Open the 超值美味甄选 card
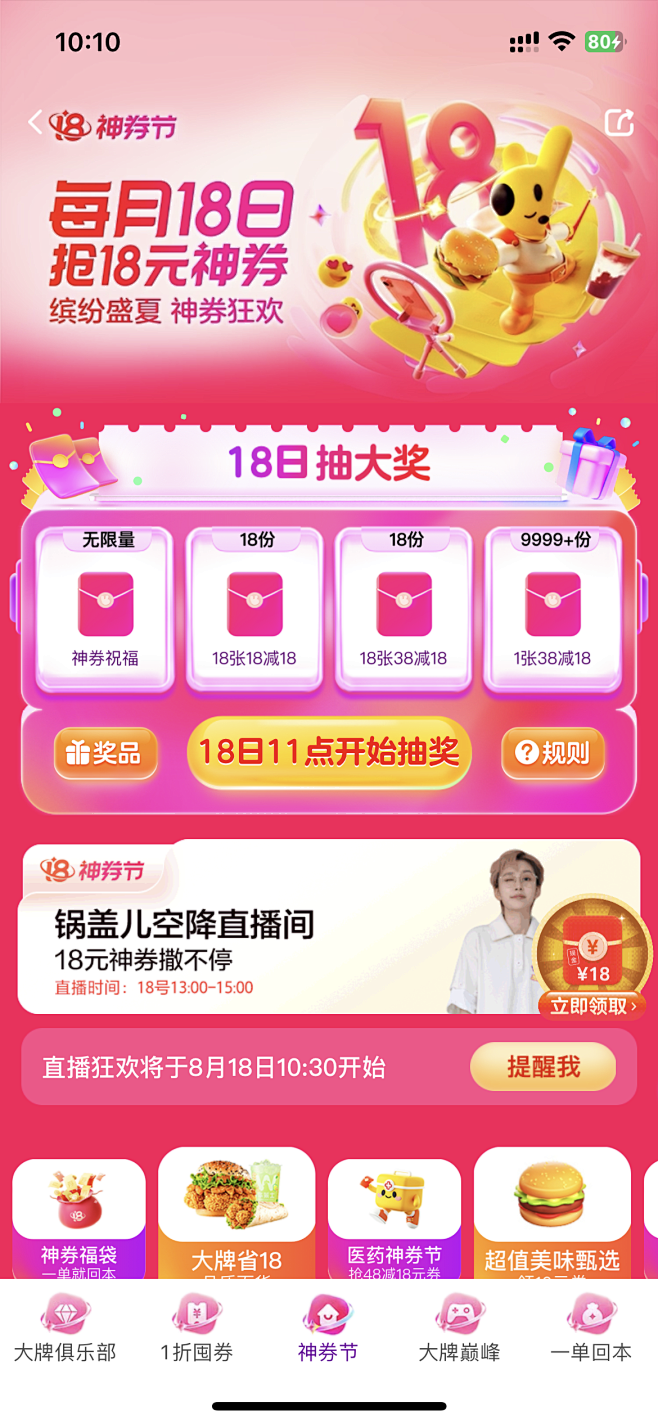Image resolution: width=658 pixels, height=1424 pixels. point(552,1213)
